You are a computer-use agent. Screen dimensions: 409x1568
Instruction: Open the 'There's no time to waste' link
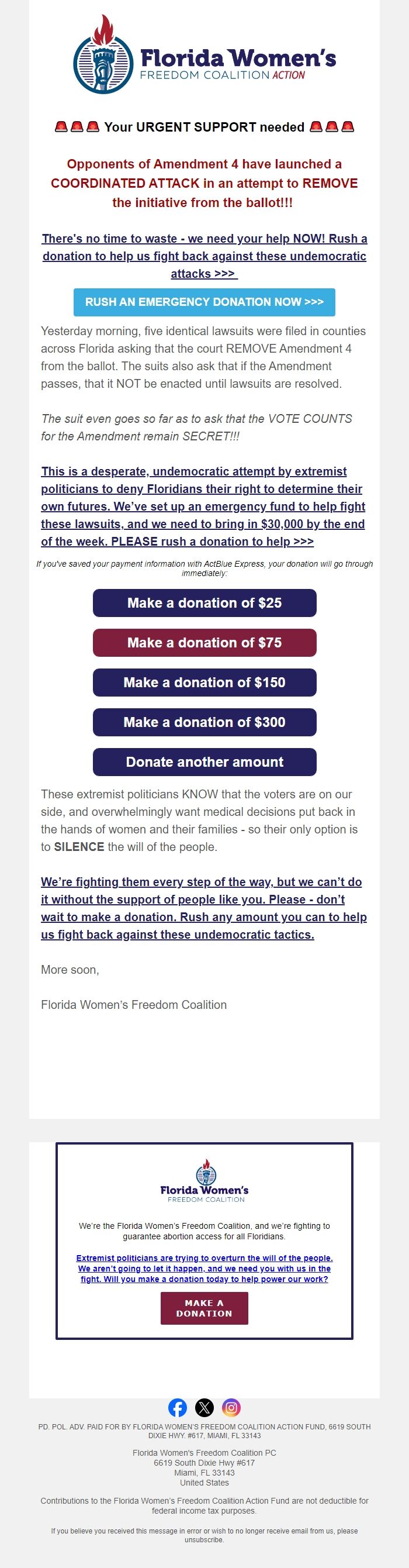pos(204,256)
